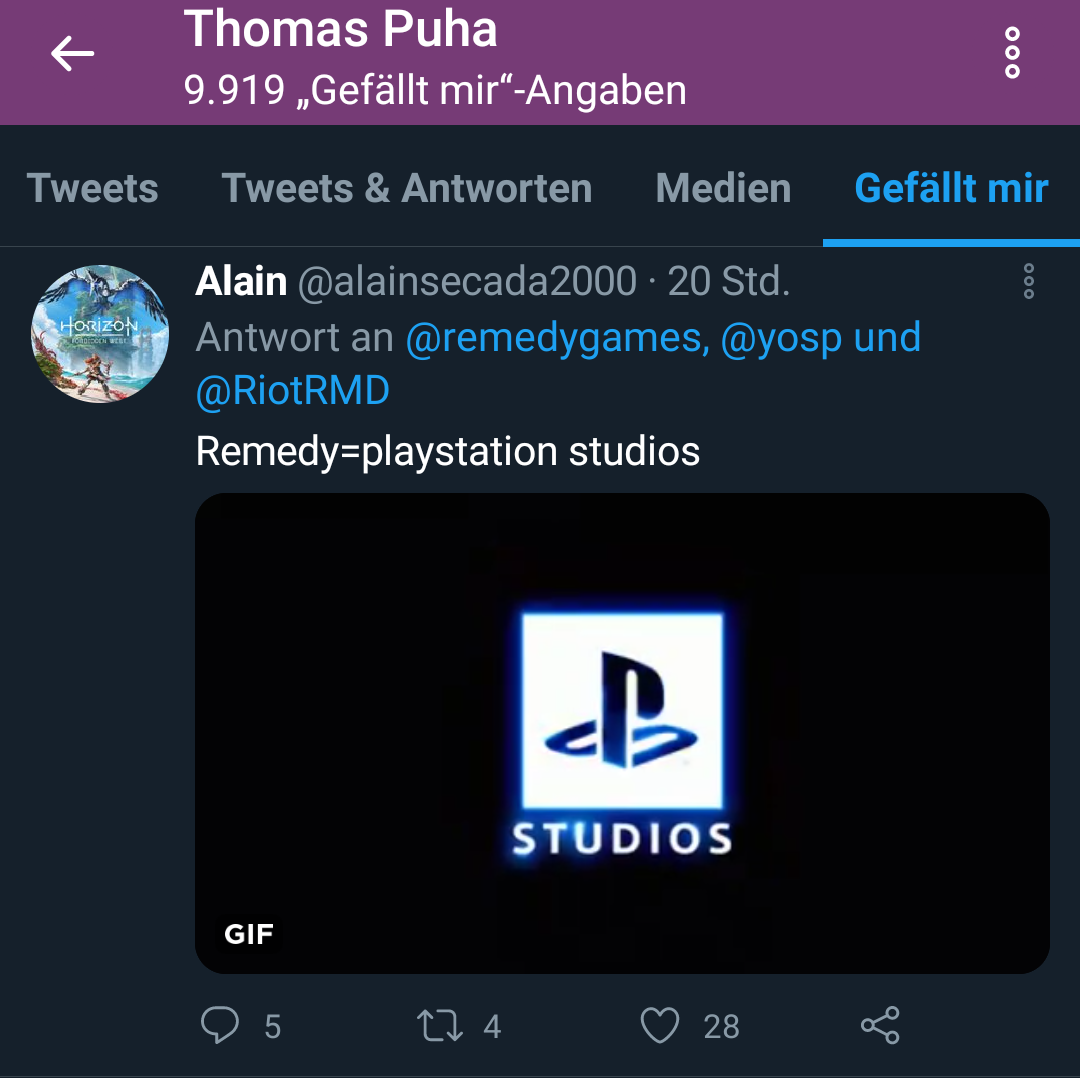Share Alain's tweet

[880, 1026]
